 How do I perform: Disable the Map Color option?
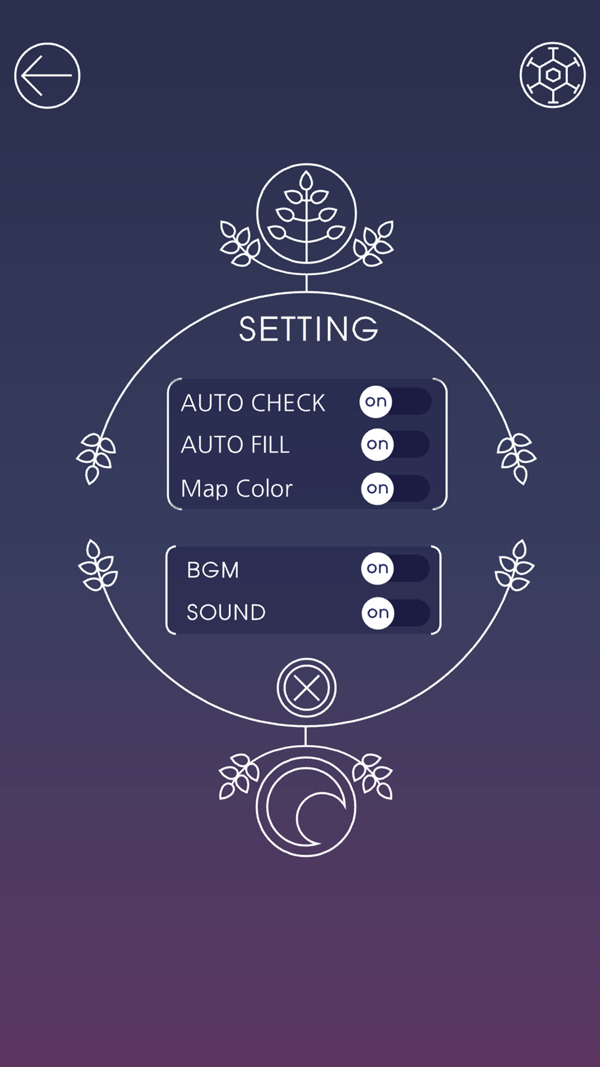pyautogui.click(x=395, y=488)
